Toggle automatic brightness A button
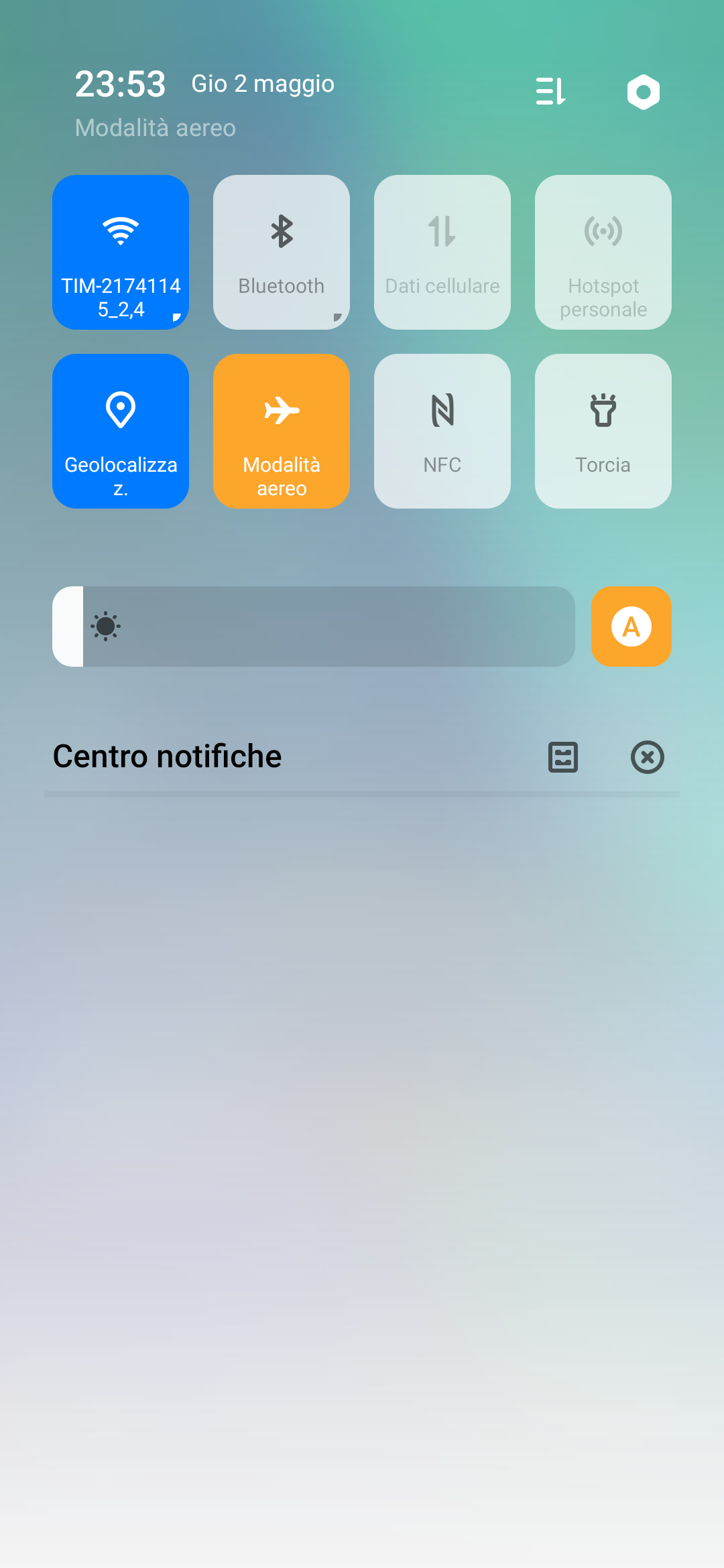 pyautogui.click(x=631, y=627)
